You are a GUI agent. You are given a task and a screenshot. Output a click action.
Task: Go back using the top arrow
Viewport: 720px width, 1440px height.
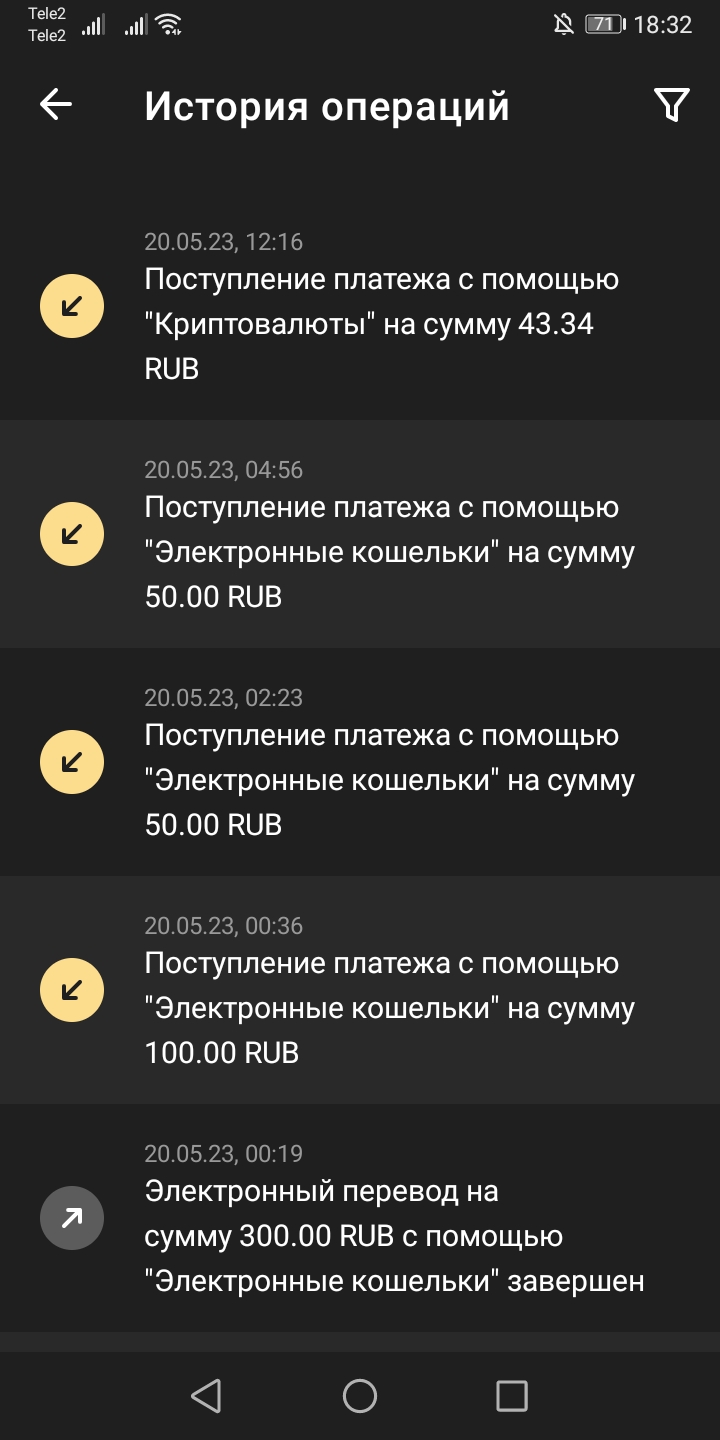(x=56, y=105)
